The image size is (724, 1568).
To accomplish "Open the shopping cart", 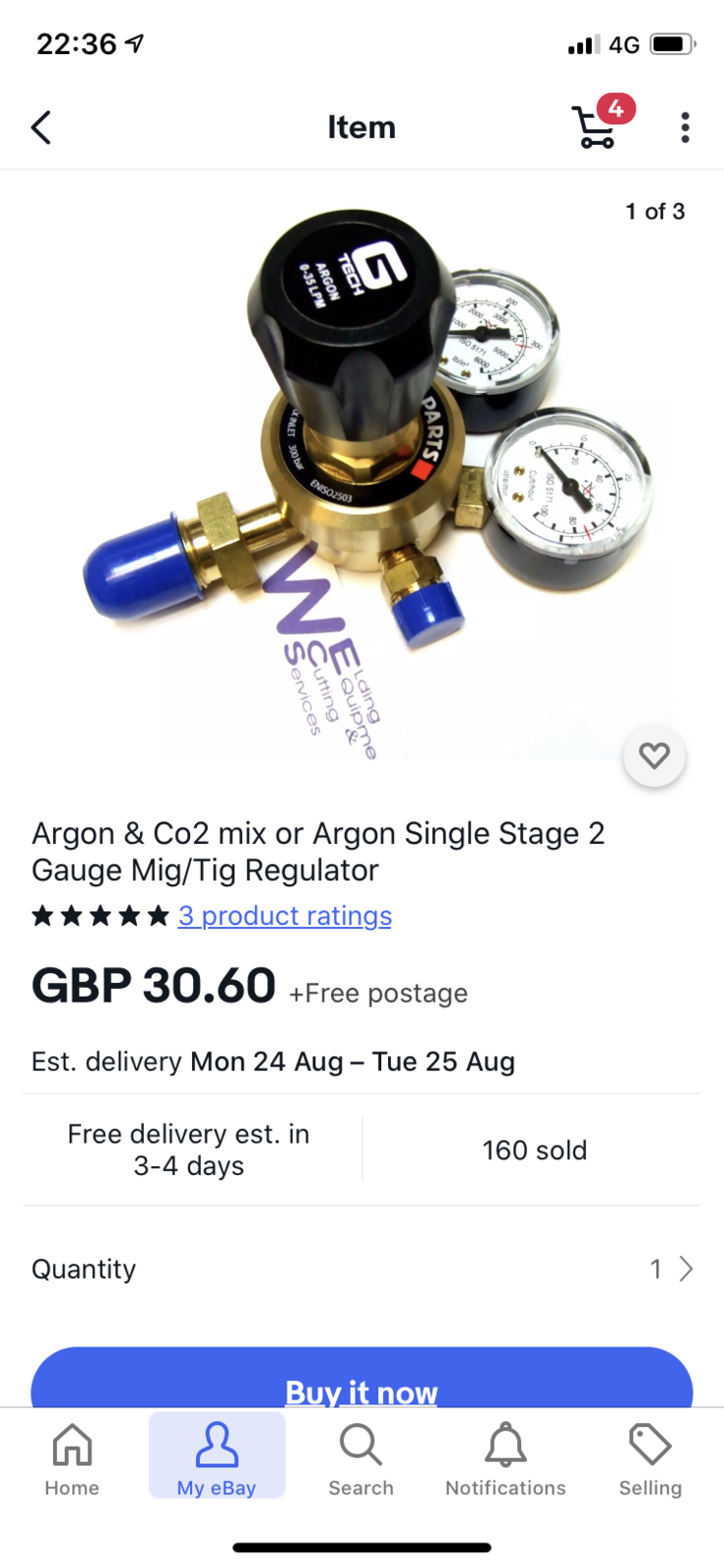I will point(597,125).
